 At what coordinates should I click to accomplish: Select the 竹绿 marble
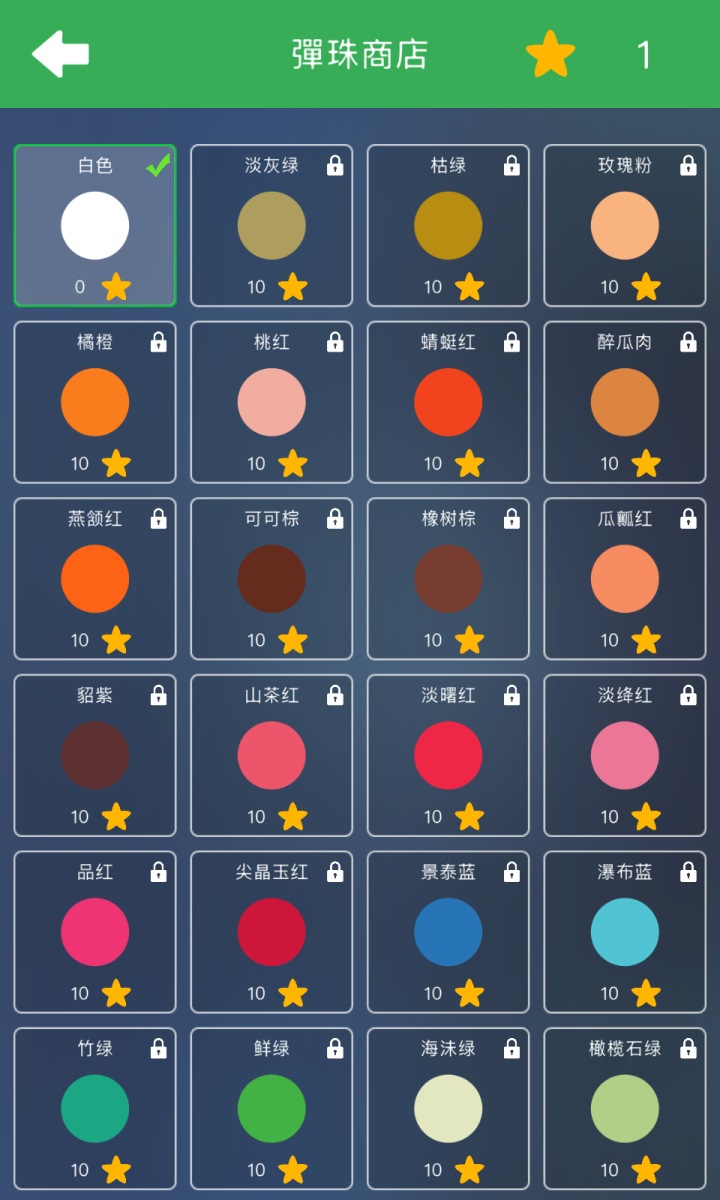(x=95, y=1108)
